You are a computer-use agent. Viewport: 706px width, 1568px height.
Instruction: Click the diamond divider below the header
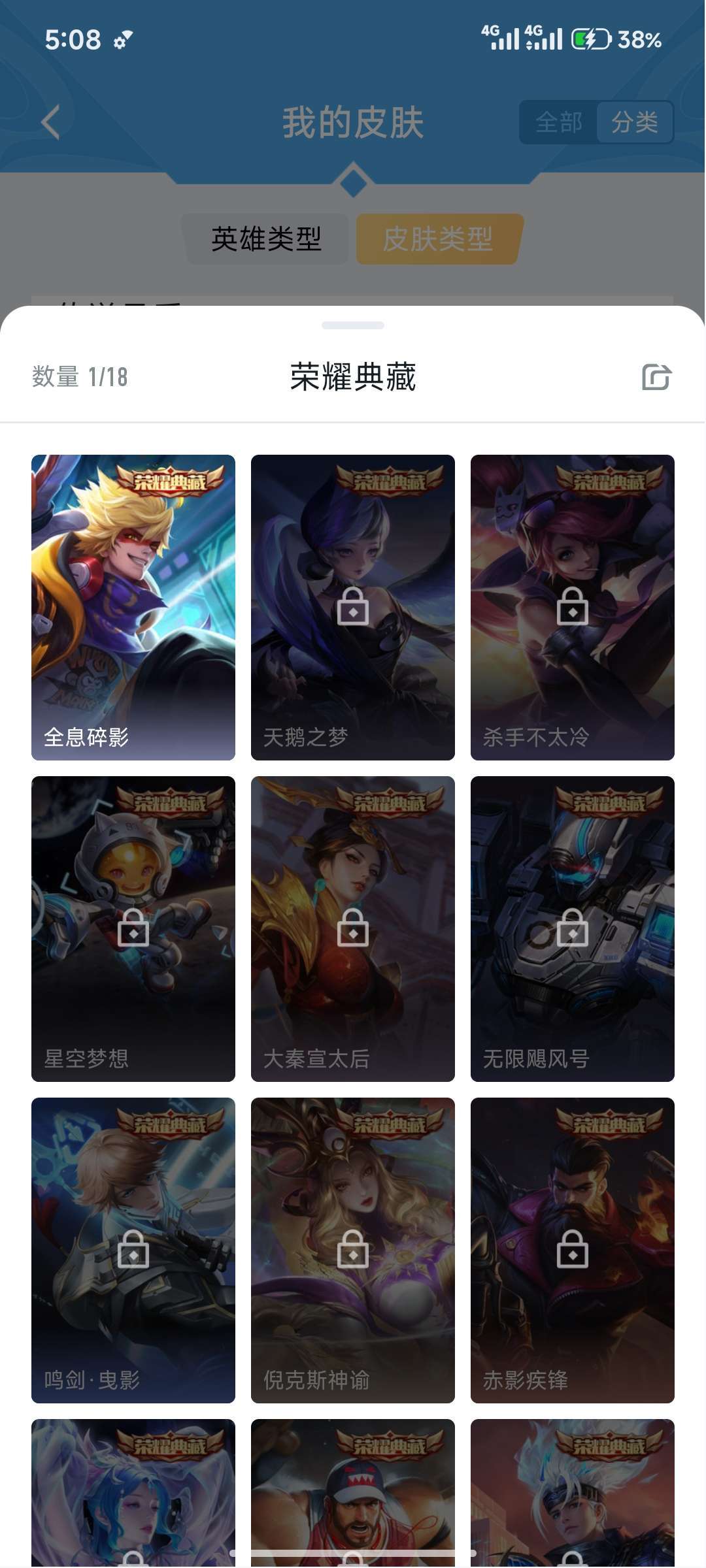353,183
